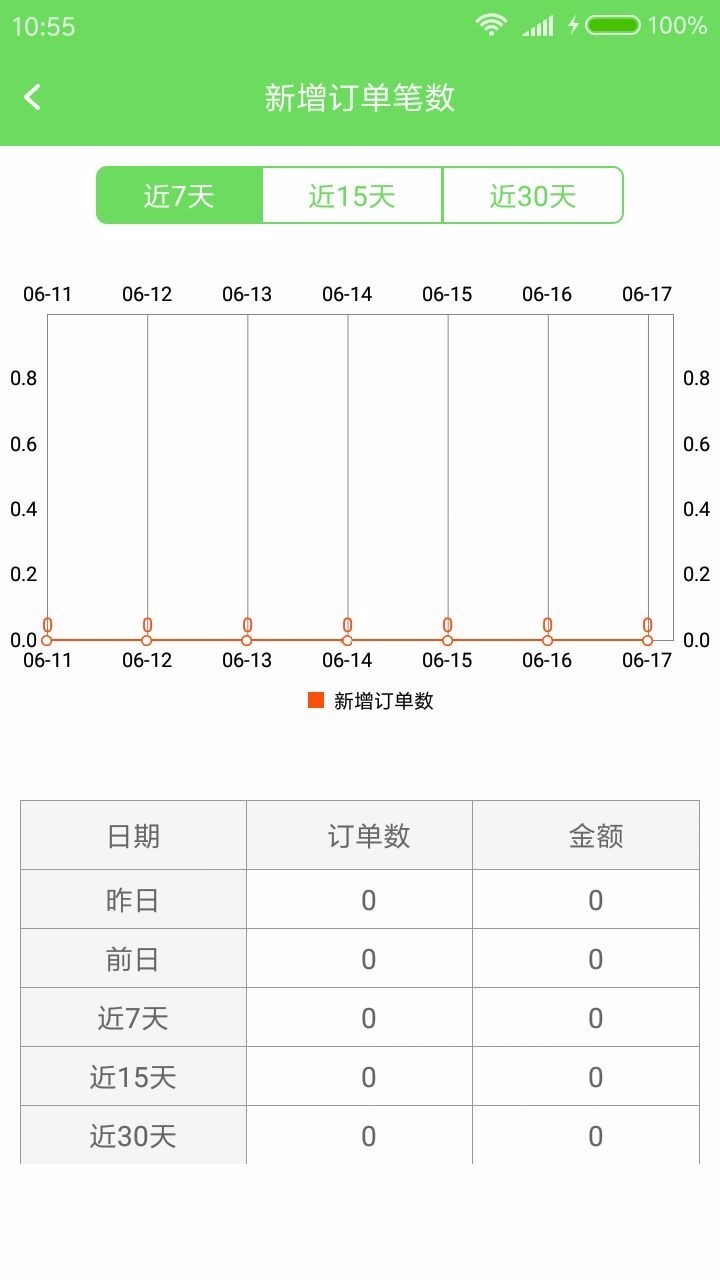
Task: Switch to the 近30天 tab
Action: coord(534,195)
